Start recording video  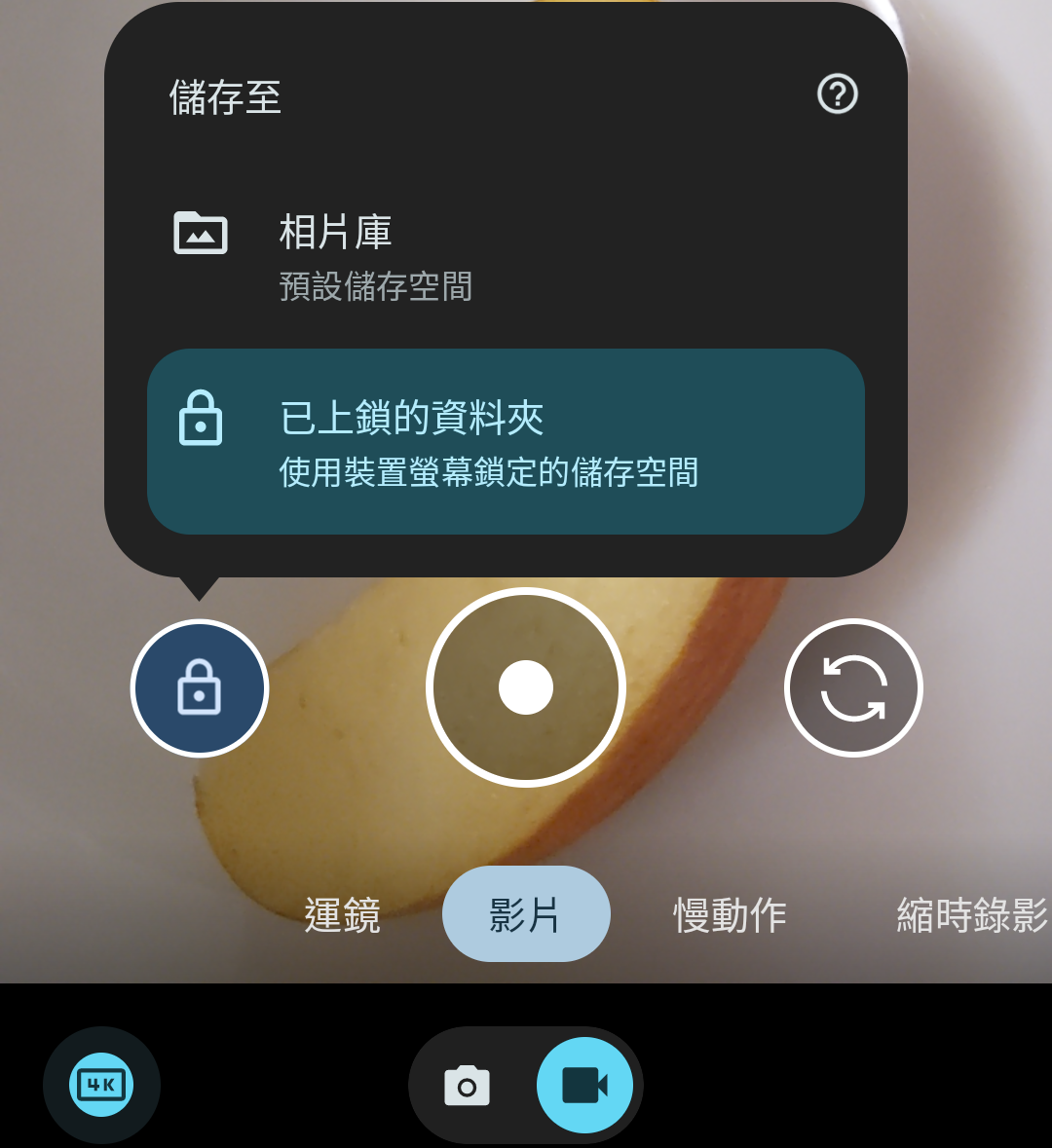(526, 687)
